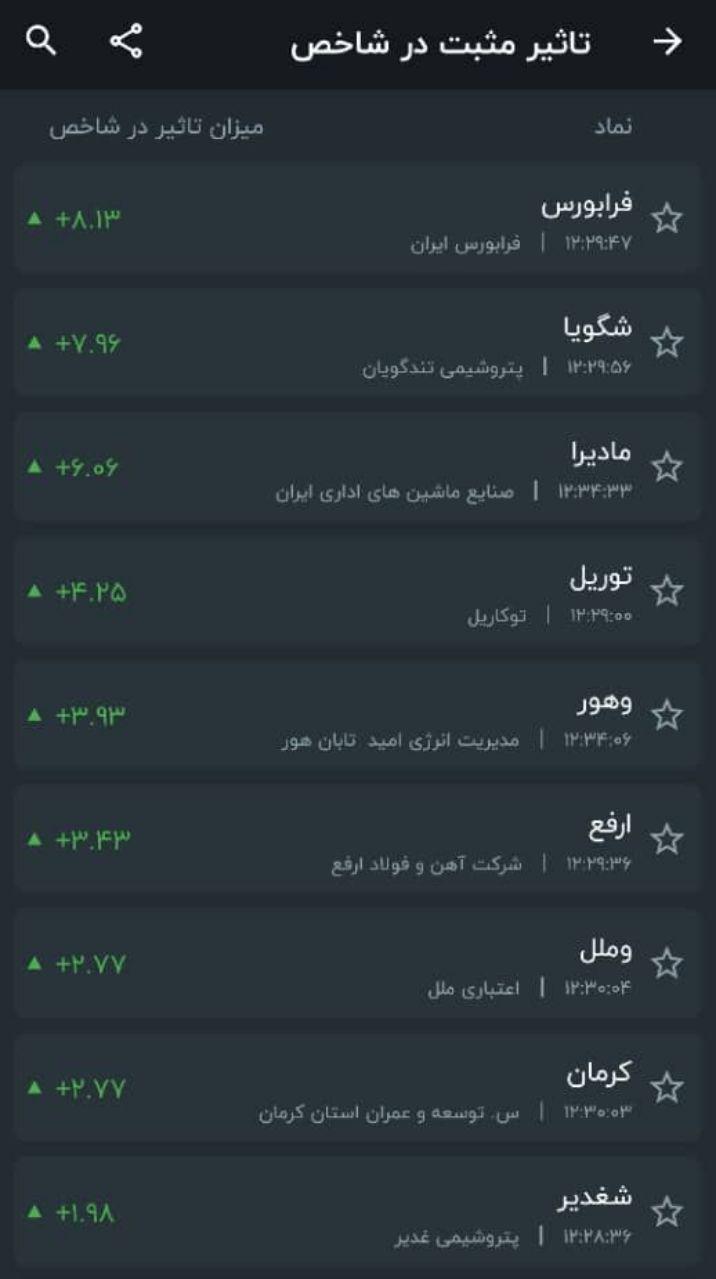The image size is (716, 1279).
Task: Favorite the وهور symbol
Action: point(667,715)
